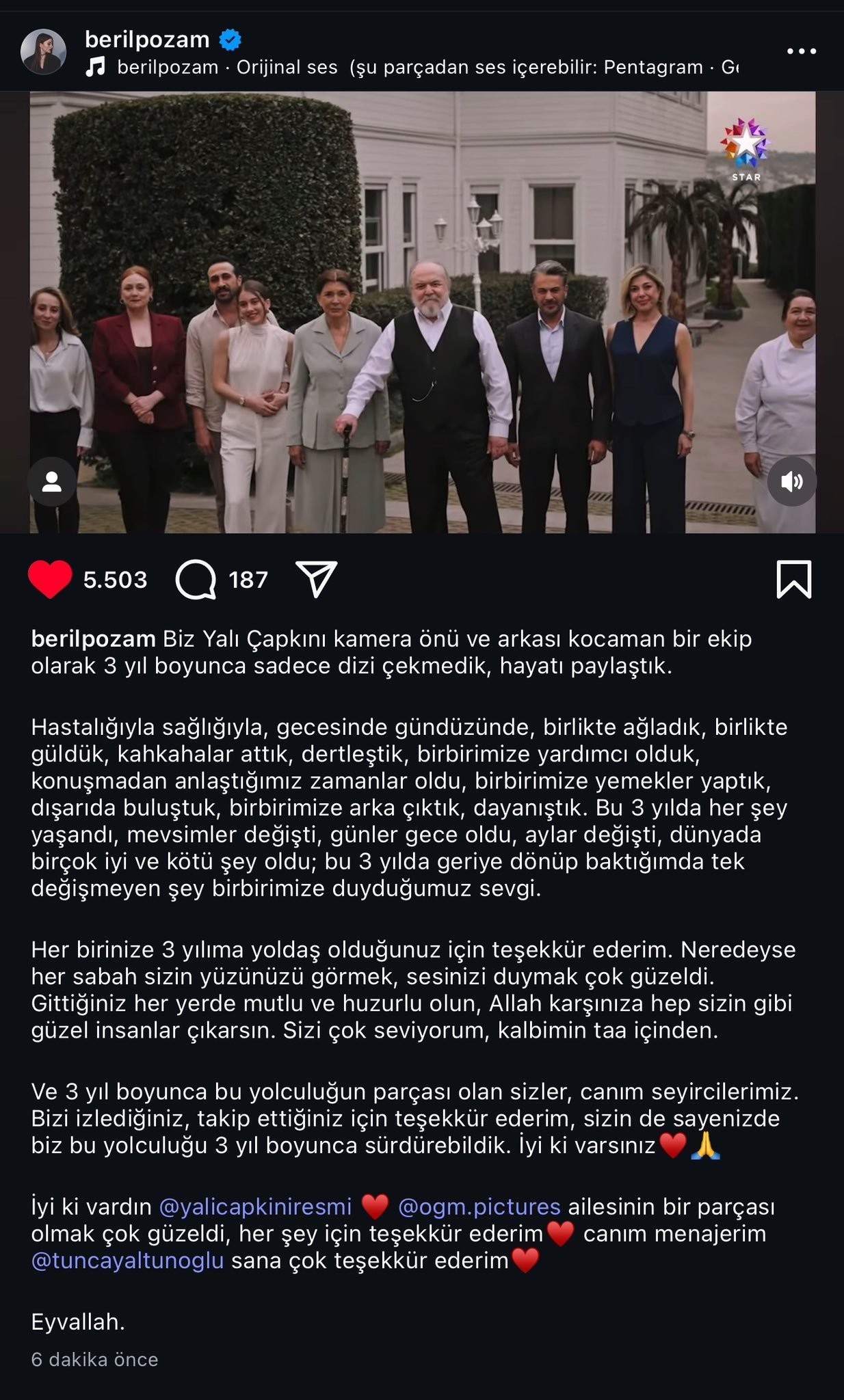The height and width of the screenshot is (1400, 844).
Task: Open berilpozam's profile picture
Action: (x=43, y=52)
